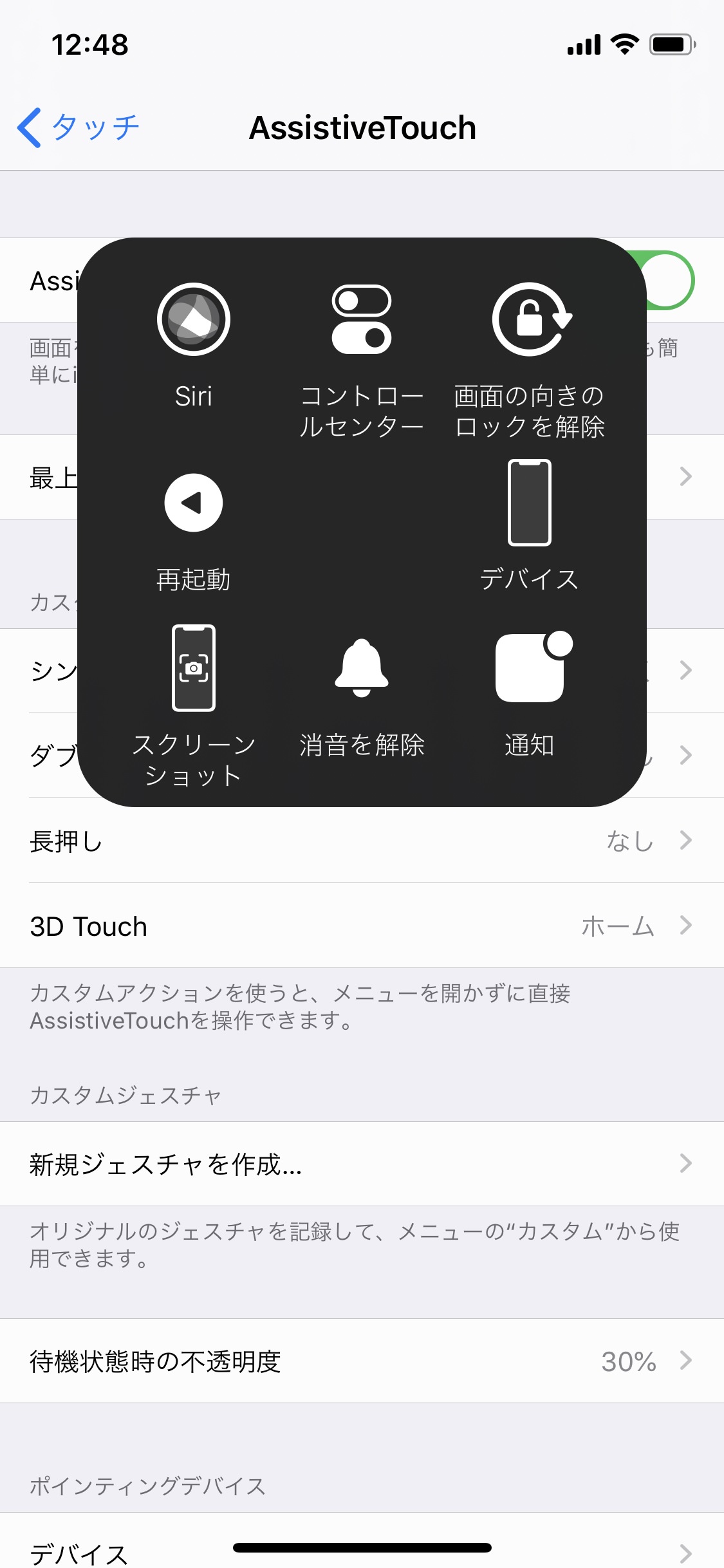Go back with the 再起動 arrow icon
The height and width of the screenshot is (1568, 724).
[x=194, y=503]
